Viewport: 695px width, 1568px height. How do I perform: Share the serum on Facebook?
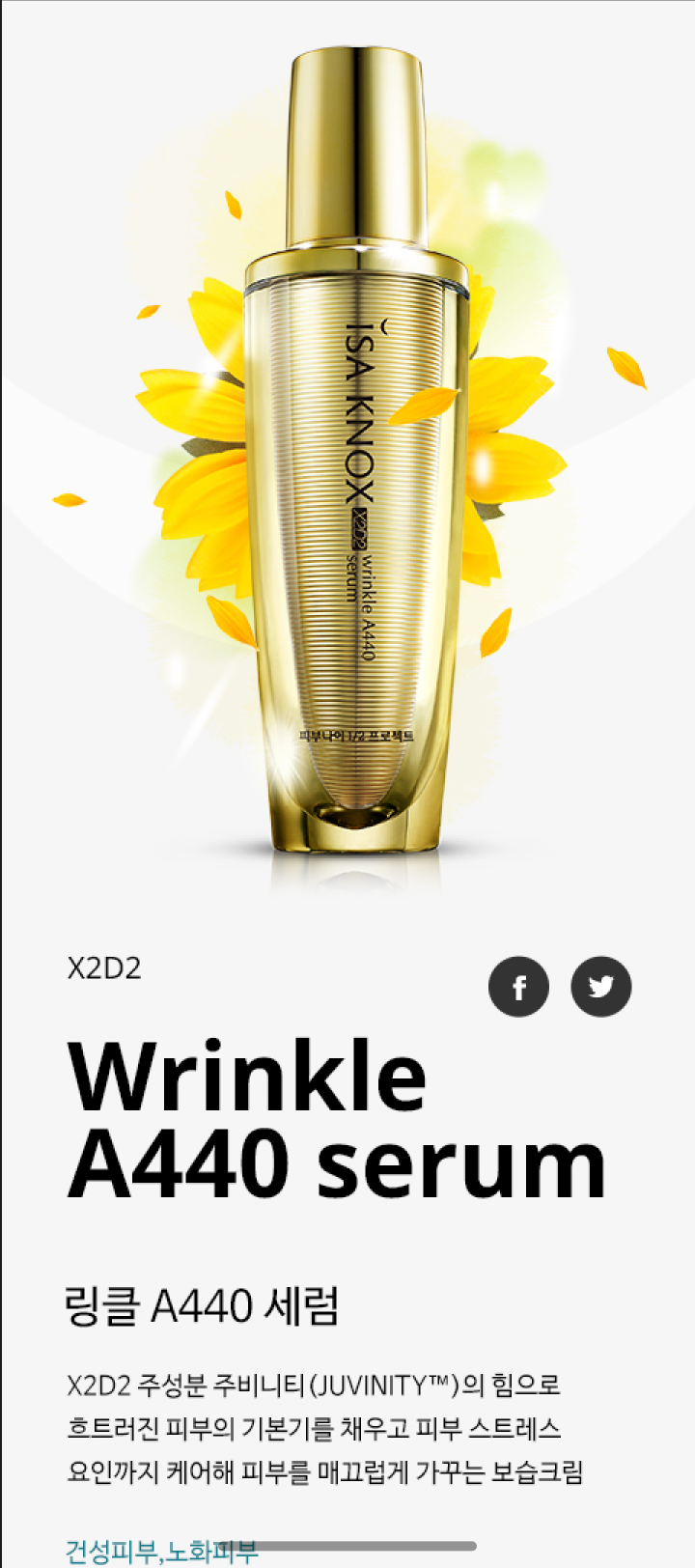coord(518,987)
